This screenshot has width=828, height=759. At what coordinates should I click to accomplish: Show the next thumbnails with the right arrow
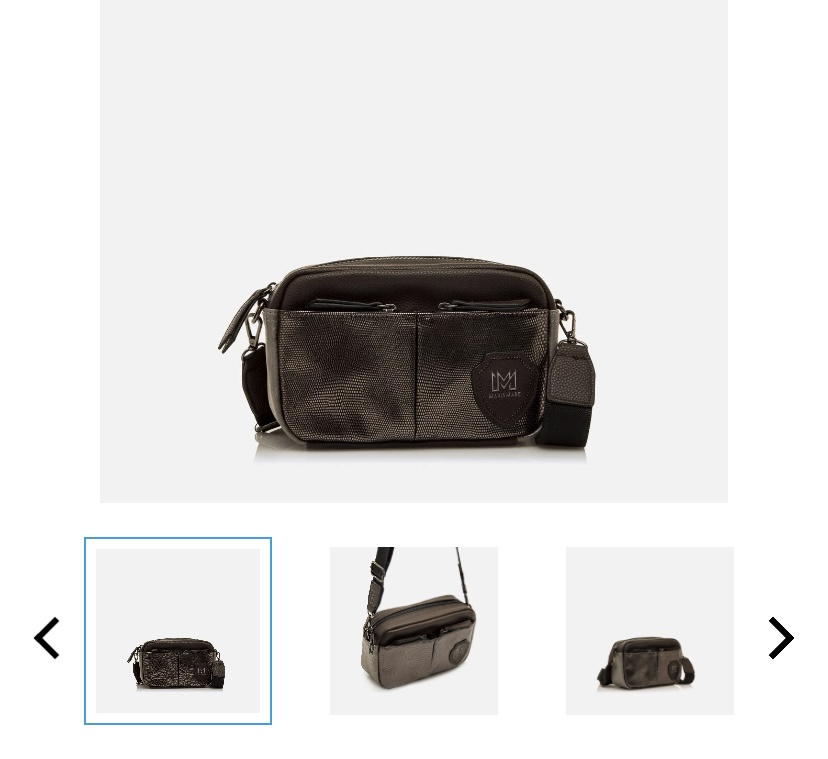pos(780,637)
